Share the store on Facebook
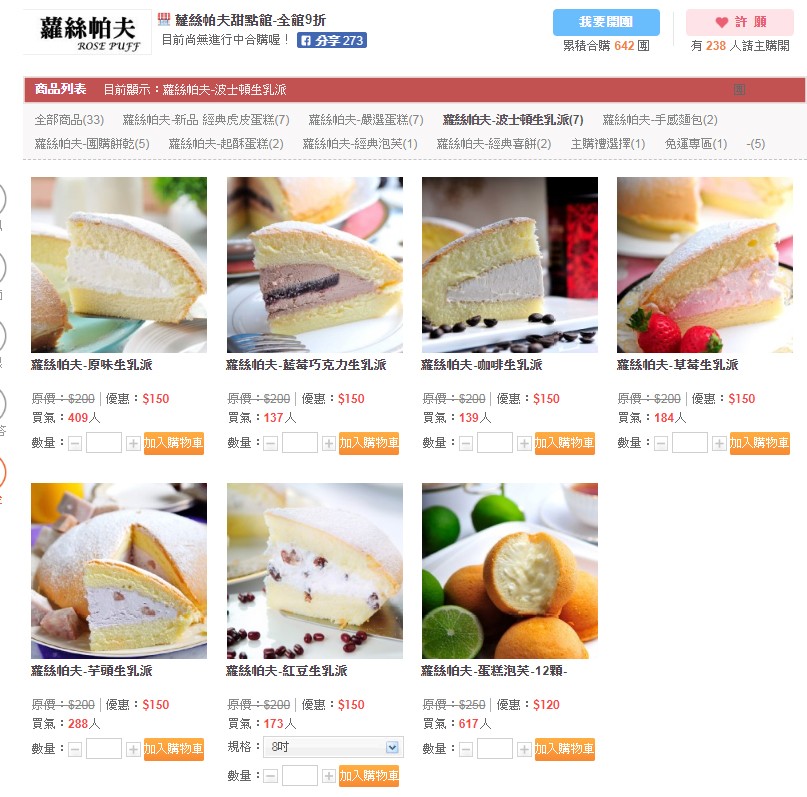This screenshot has height=797, width=807. point(331,40)
